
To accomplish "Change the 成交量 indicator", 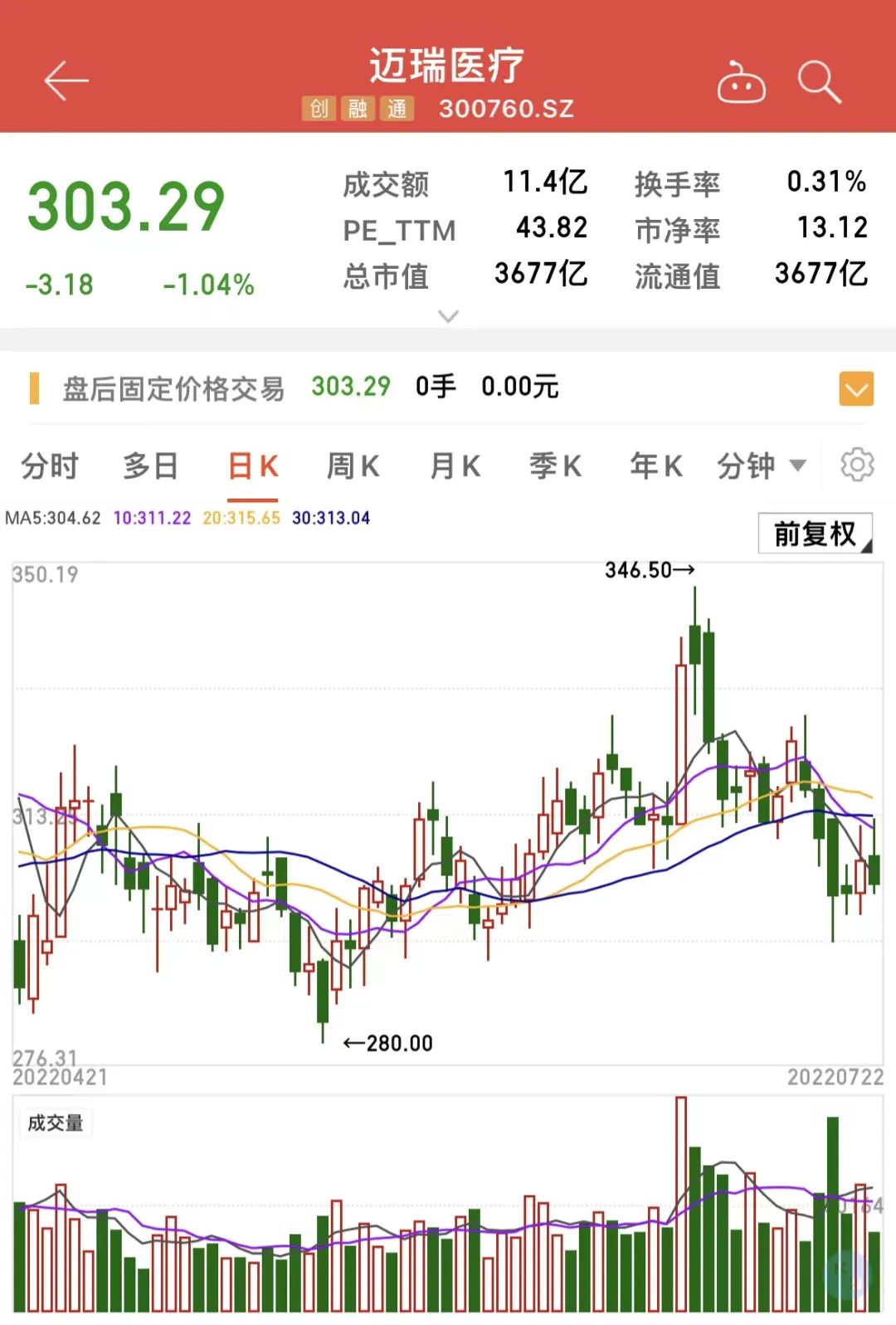I will 56,1123.
